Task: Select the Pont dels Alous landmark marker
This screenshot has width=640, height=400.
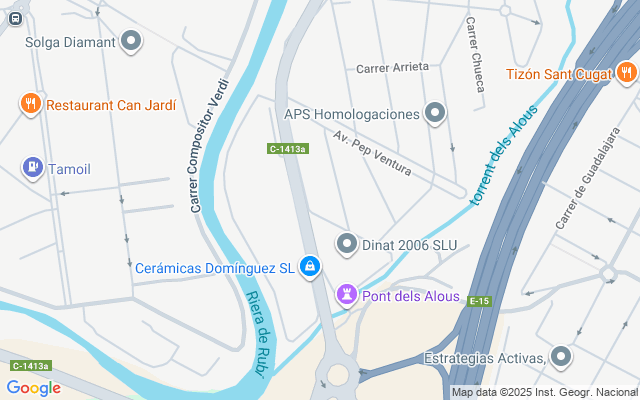Action: 347,295
